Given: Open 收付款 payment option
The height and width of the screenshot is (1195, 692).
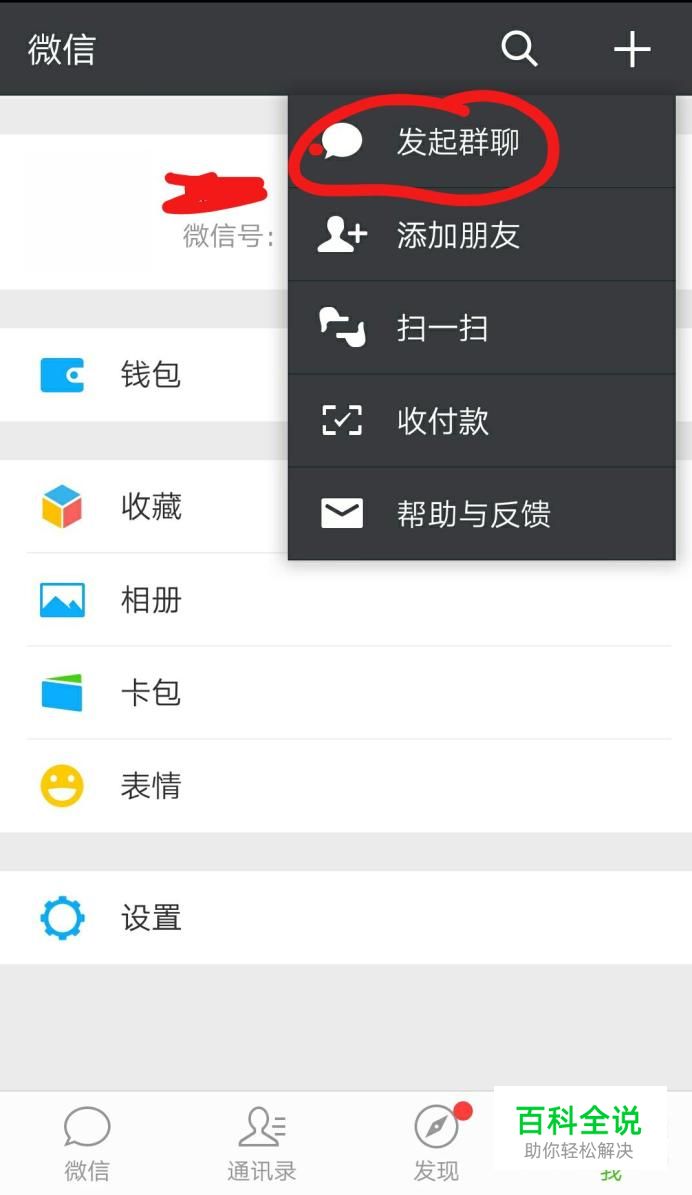Looking at the screenshot, I should click(442, 421).
